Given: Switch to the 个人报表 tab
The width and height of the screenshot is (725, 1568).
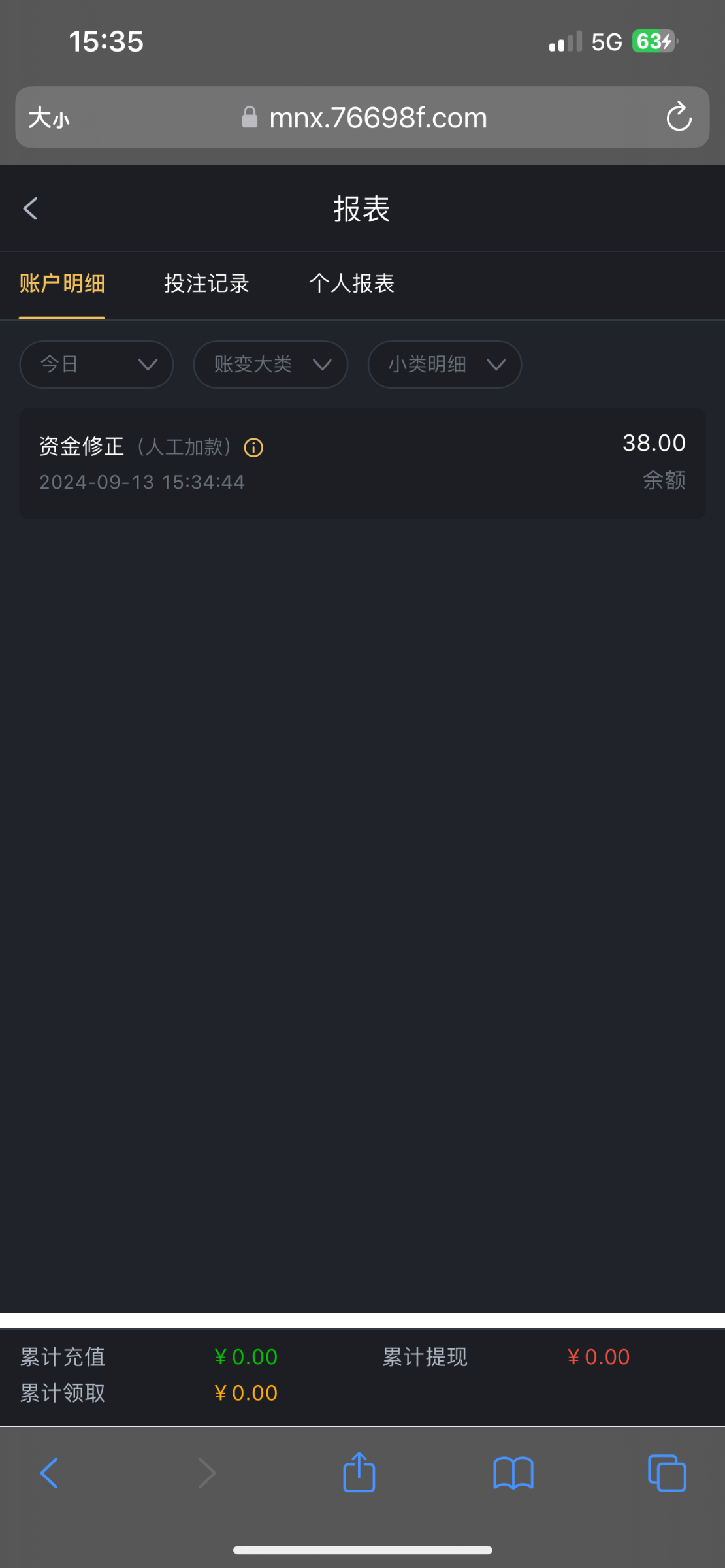Looking at the screenshot, I should (351, 284).
